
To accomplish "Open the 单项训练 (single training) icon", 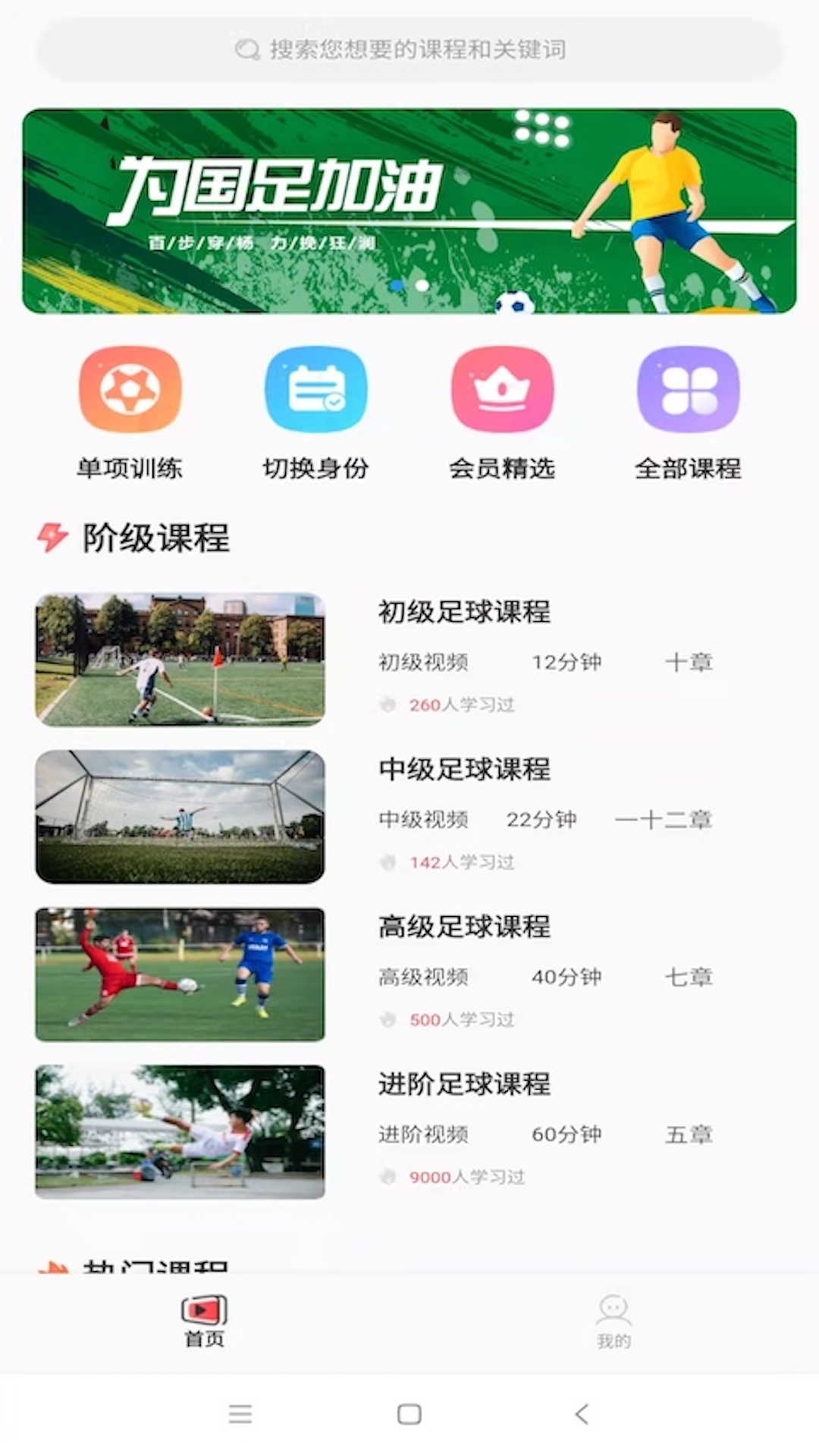I will [129, 390].
